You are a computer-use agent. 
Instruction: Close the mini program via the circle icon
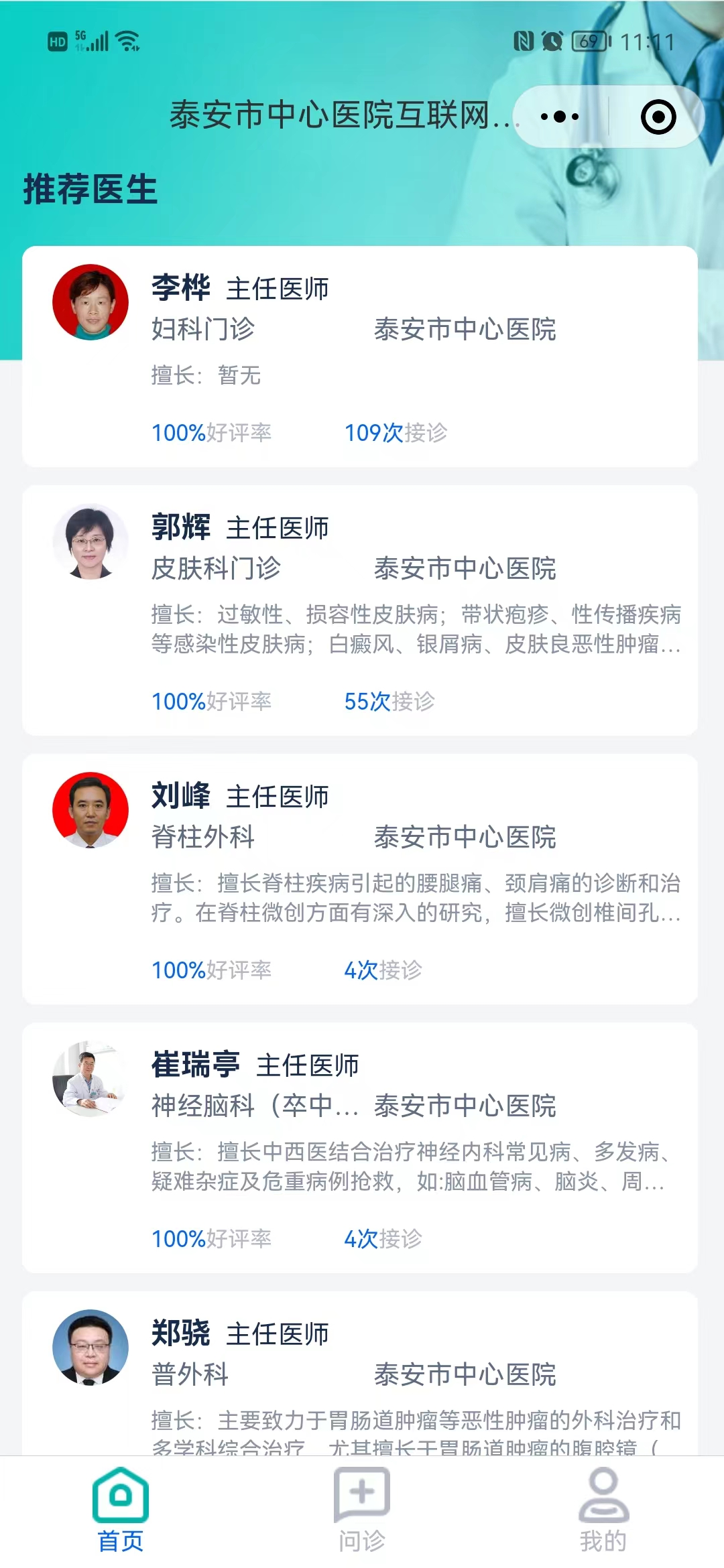tap(658, 117)
